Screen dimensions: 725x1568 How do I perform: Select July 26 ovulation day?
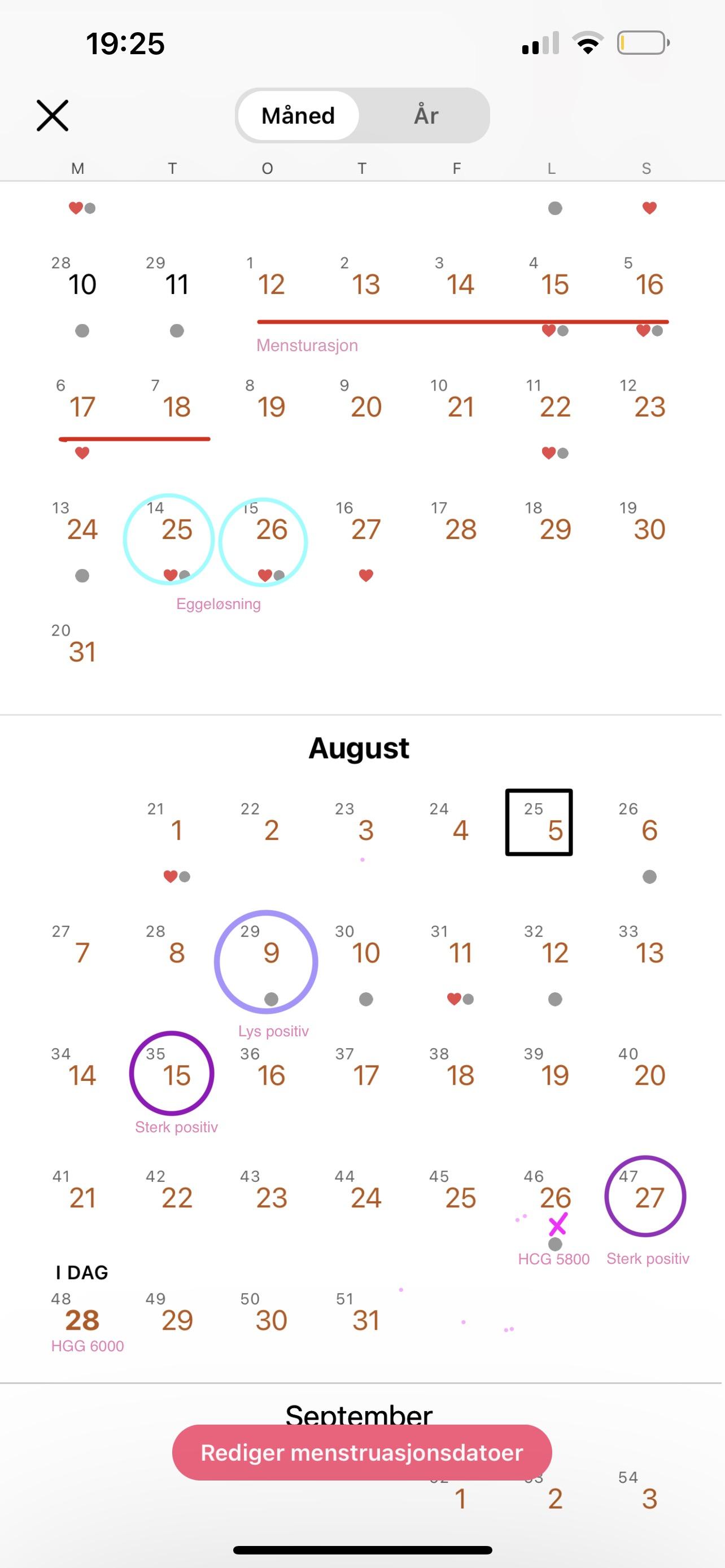pyautogui.click(x=263, y=542)
